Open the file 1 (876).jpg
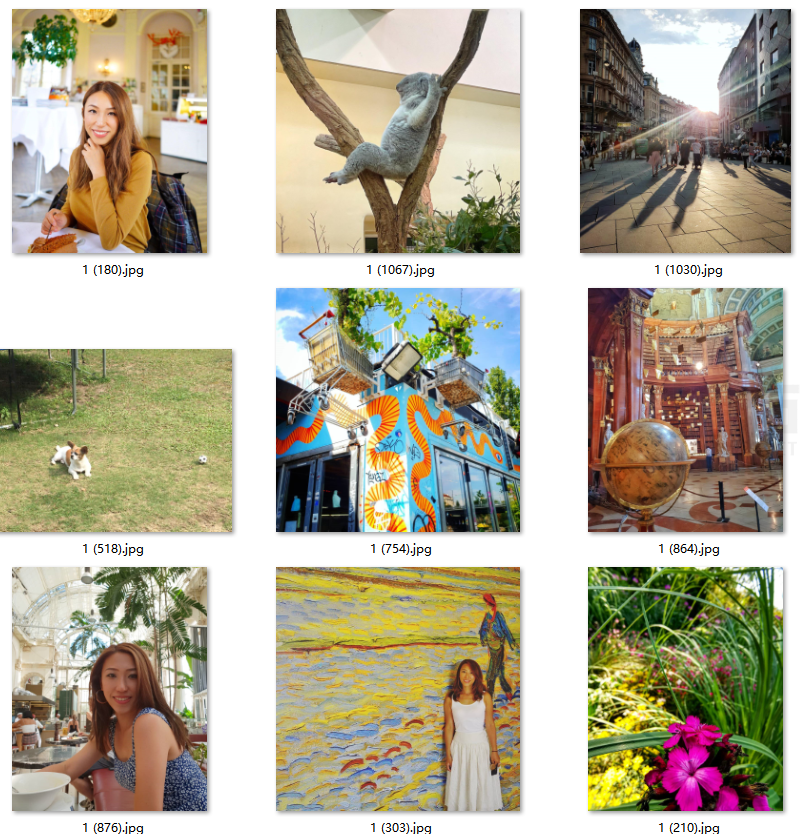The width and height of the screenshot is (808, 834). pos(110,690)
